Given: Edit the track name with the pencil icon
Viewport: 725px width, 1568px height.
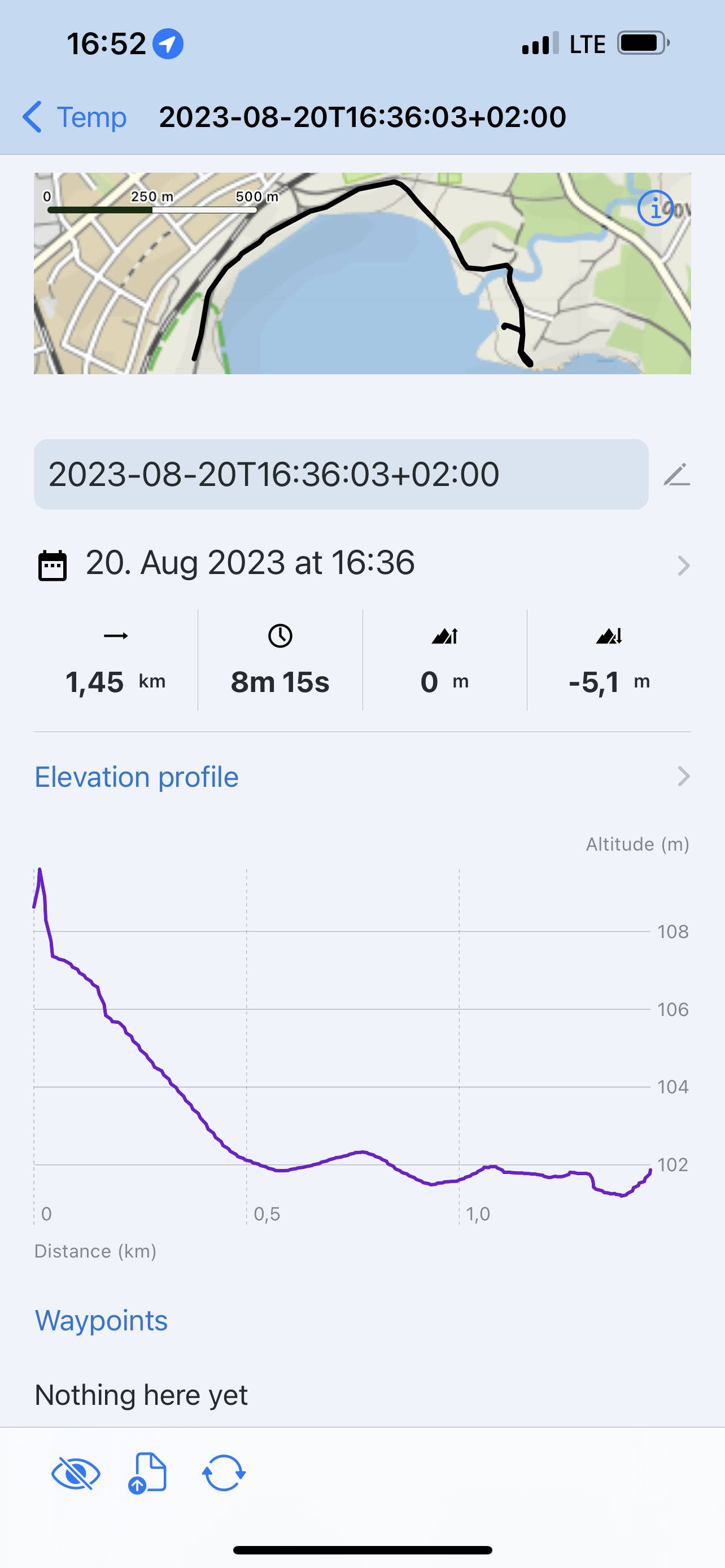Looking at the screenshot, I should pyautogui.click(x=676, y=475).
